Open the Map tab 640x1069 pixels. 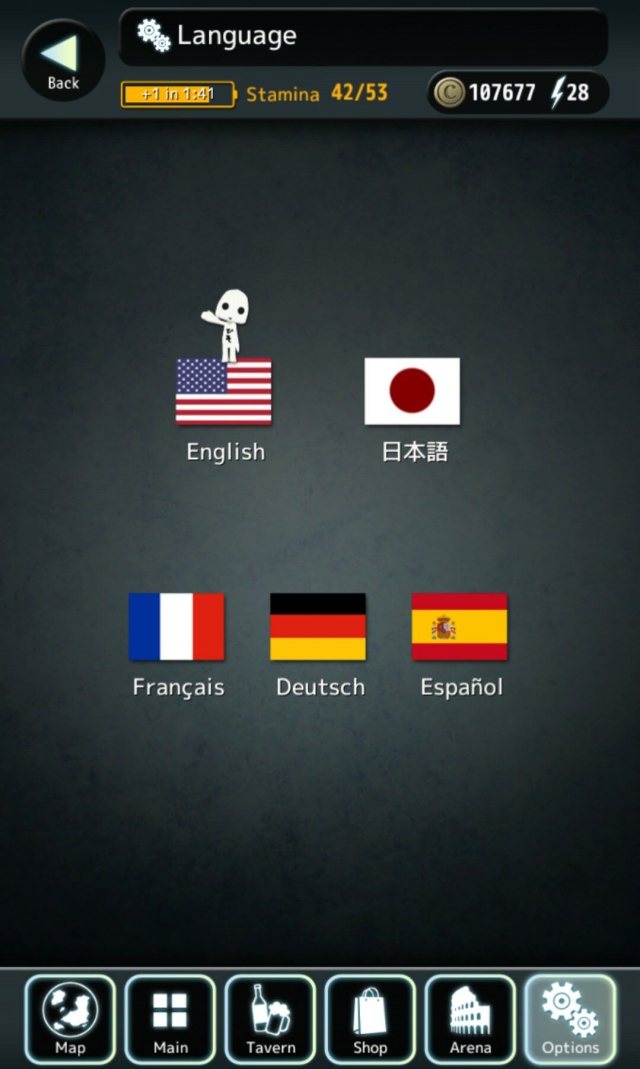70,1018
